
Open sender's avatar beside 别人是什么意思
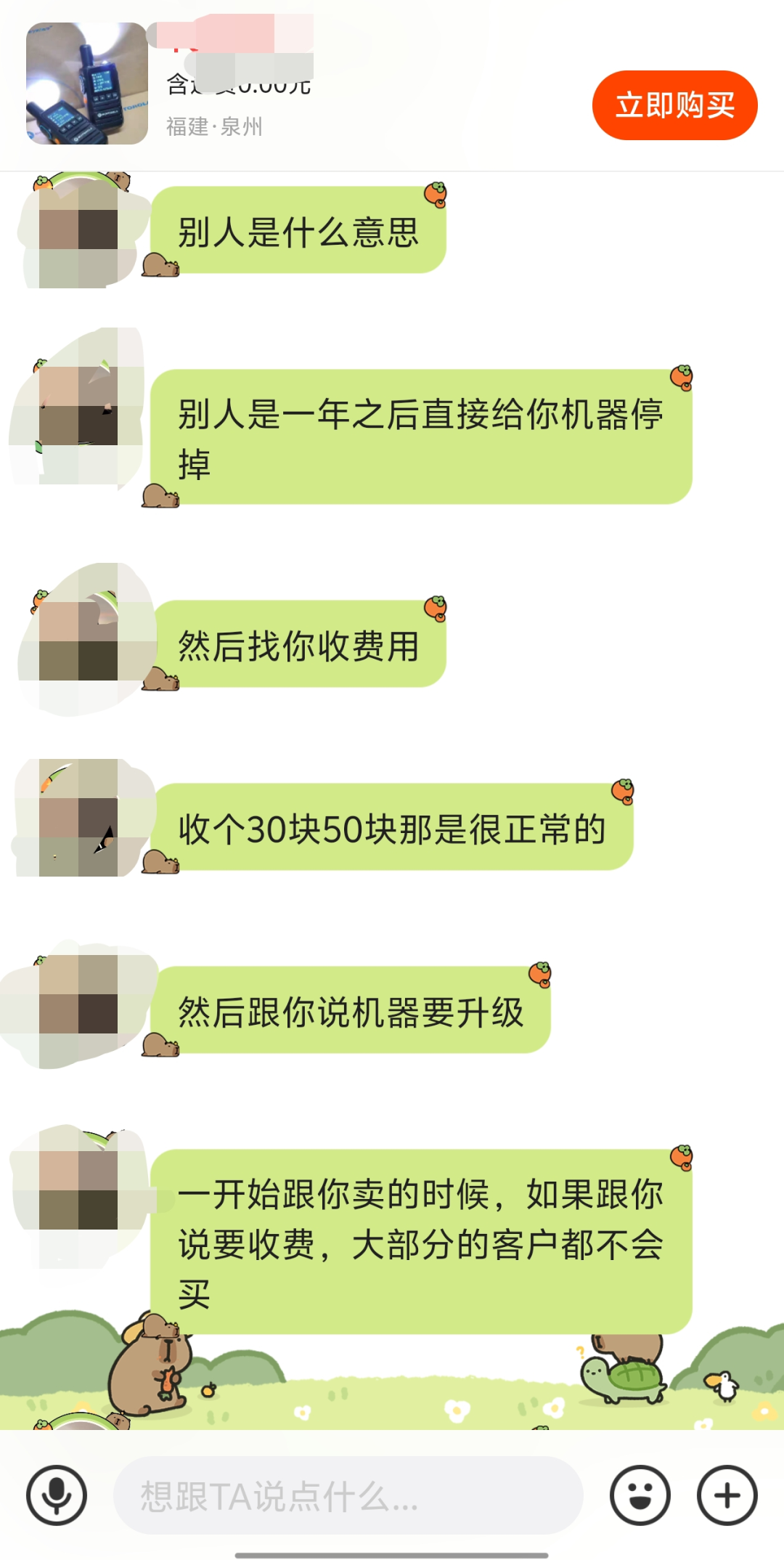(78, 232)
